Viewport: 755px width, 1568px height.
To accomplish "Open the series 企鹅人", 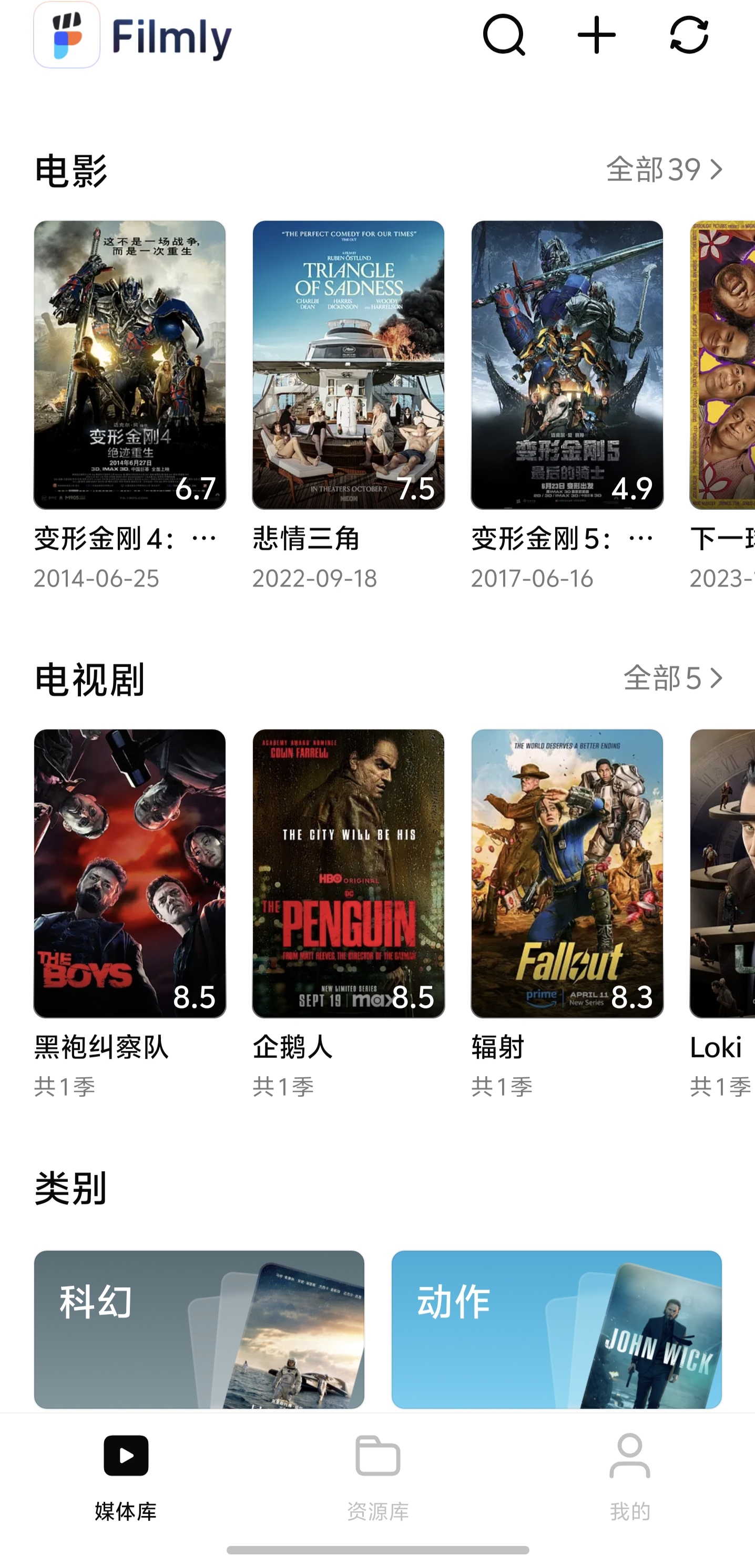I will pyautogui.click(x=348, y=873).
